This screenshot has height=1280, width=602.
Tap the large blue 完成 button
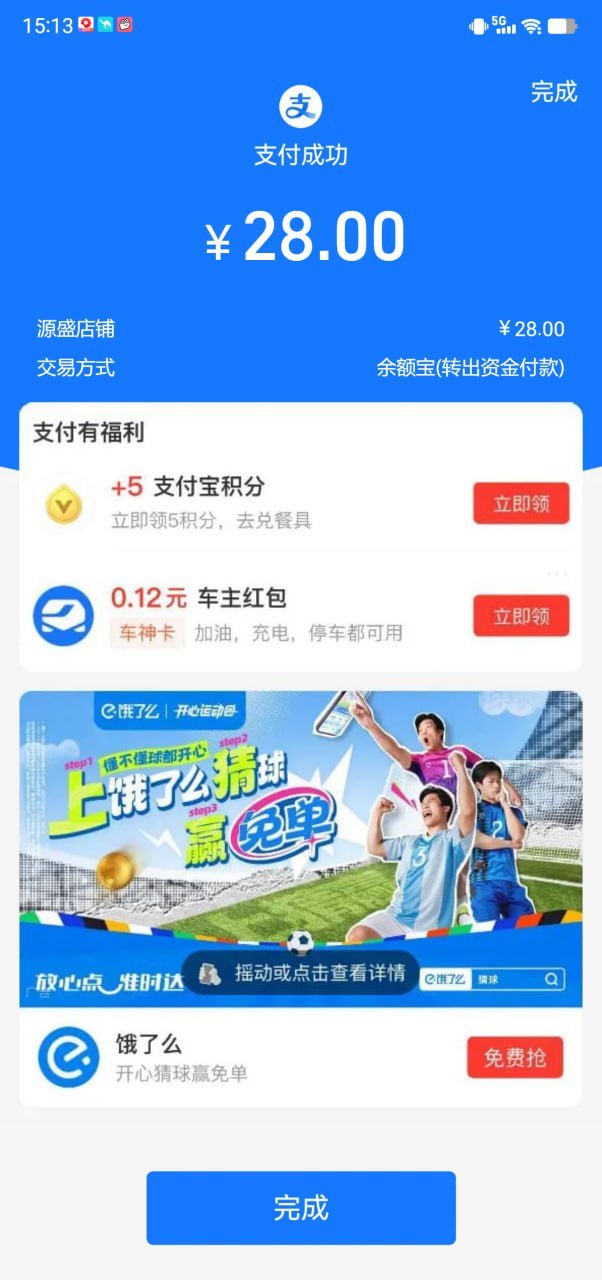(x=301, y=1208)
